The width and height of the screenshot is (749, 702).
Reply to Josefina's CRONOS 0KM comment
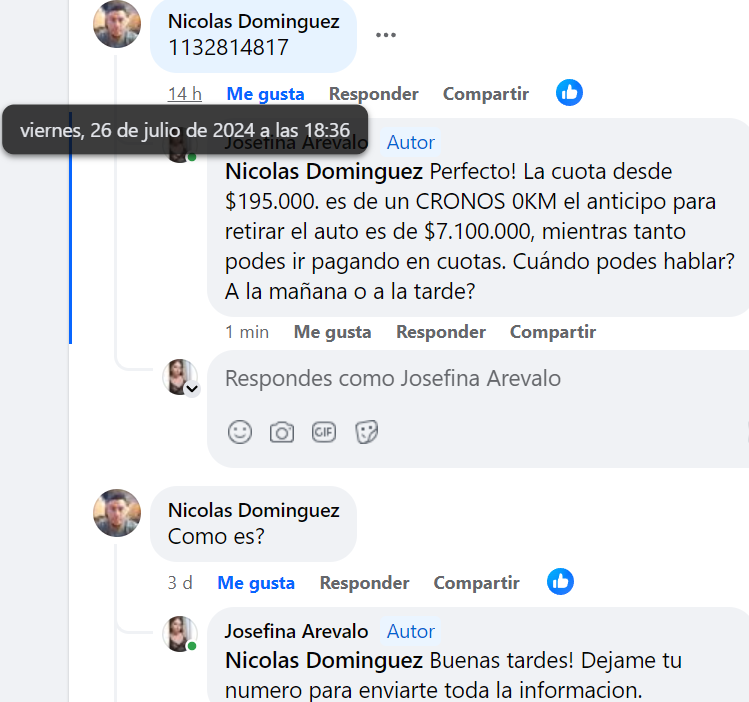[440, 332]
